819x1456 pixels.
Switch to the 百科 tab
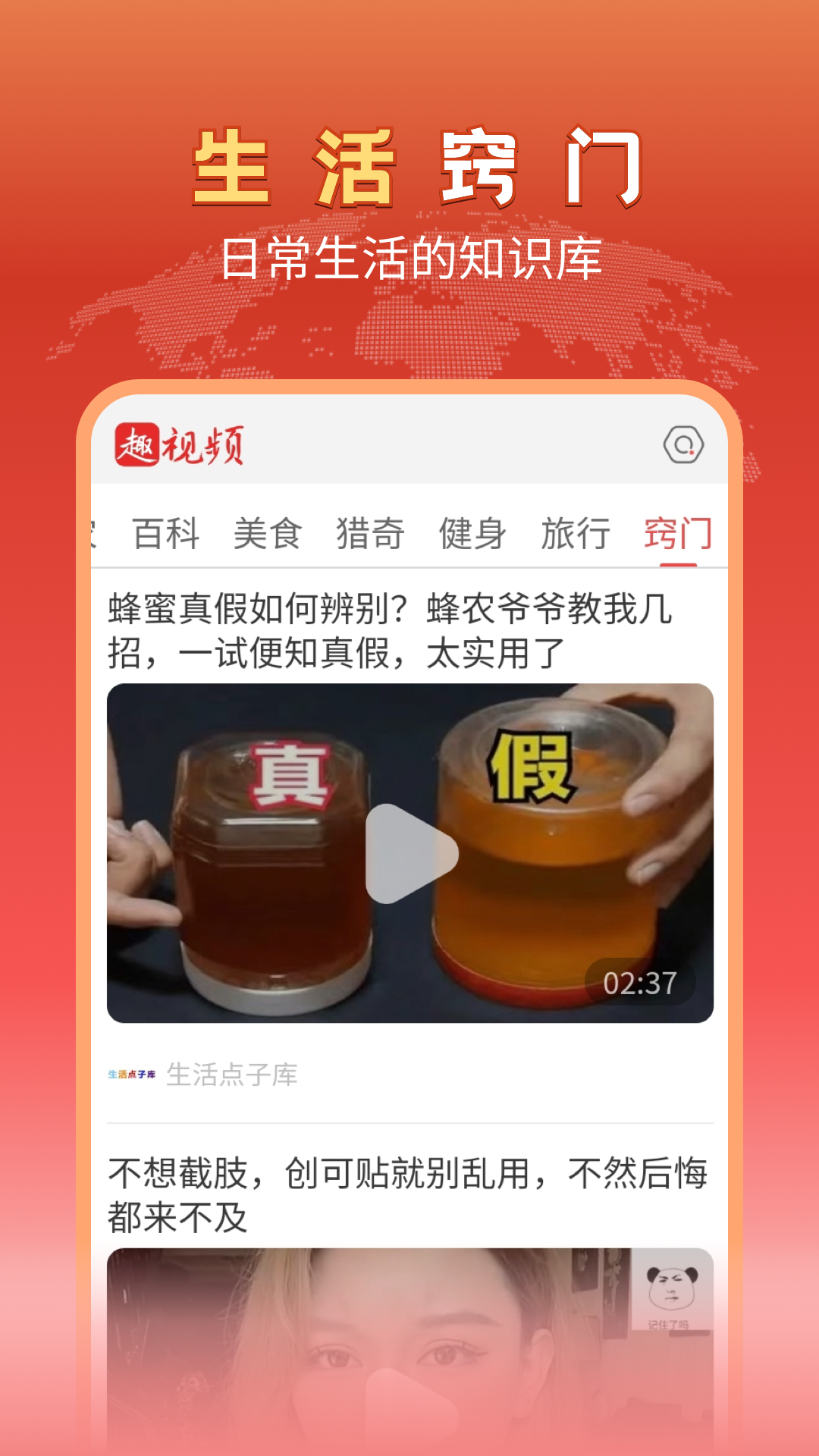click(164, 533)
